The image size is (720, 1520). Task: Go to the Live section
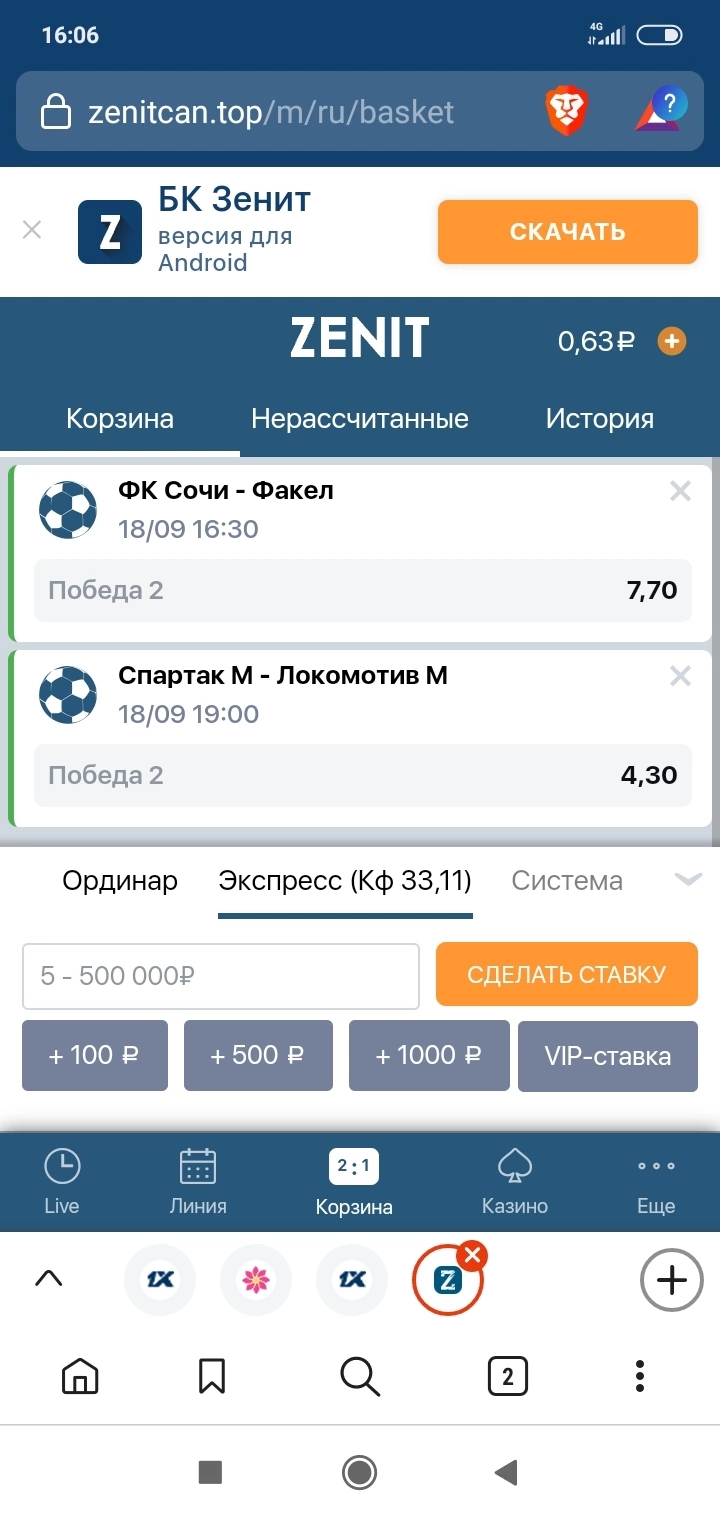tap(62, 1181)
